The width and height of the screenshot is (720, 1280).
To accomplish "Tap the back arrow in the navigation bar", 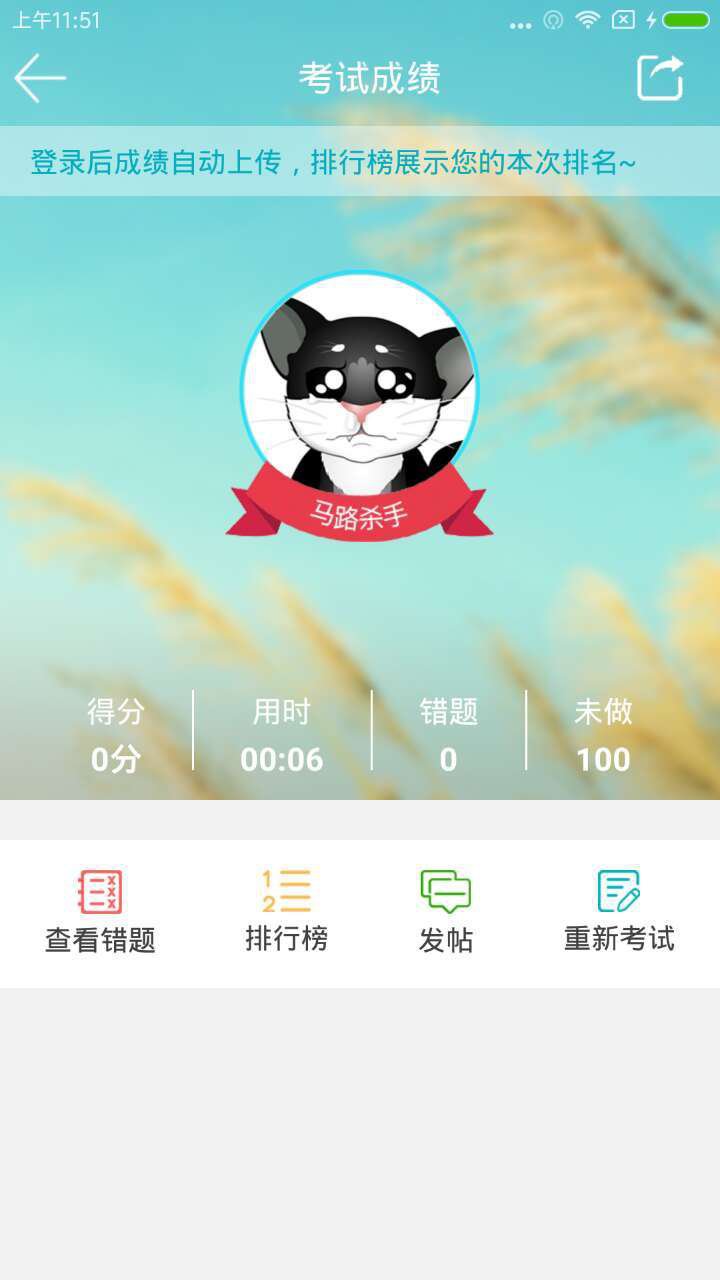I will [x=40, y=77].
